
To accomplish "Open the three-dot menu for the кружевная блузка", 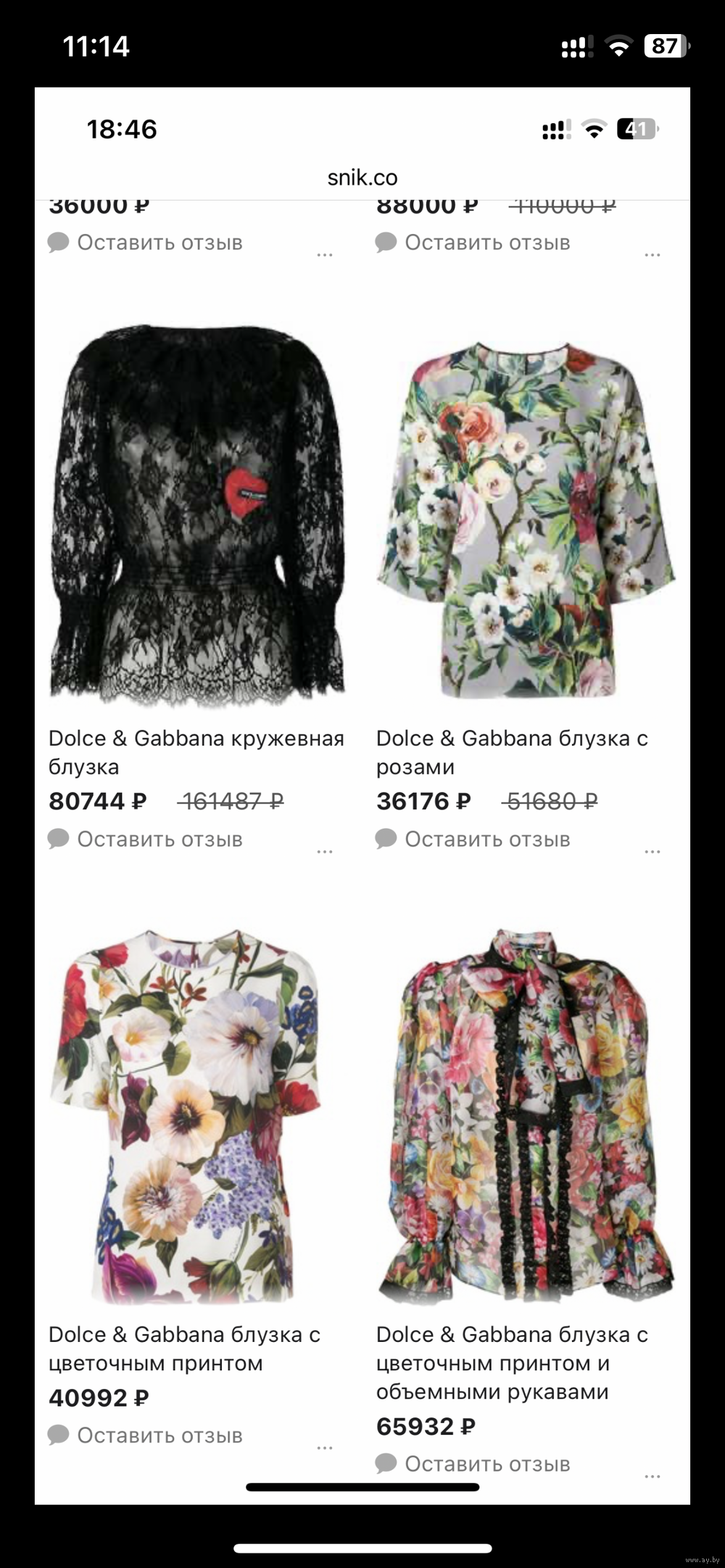I will point(325,852).
